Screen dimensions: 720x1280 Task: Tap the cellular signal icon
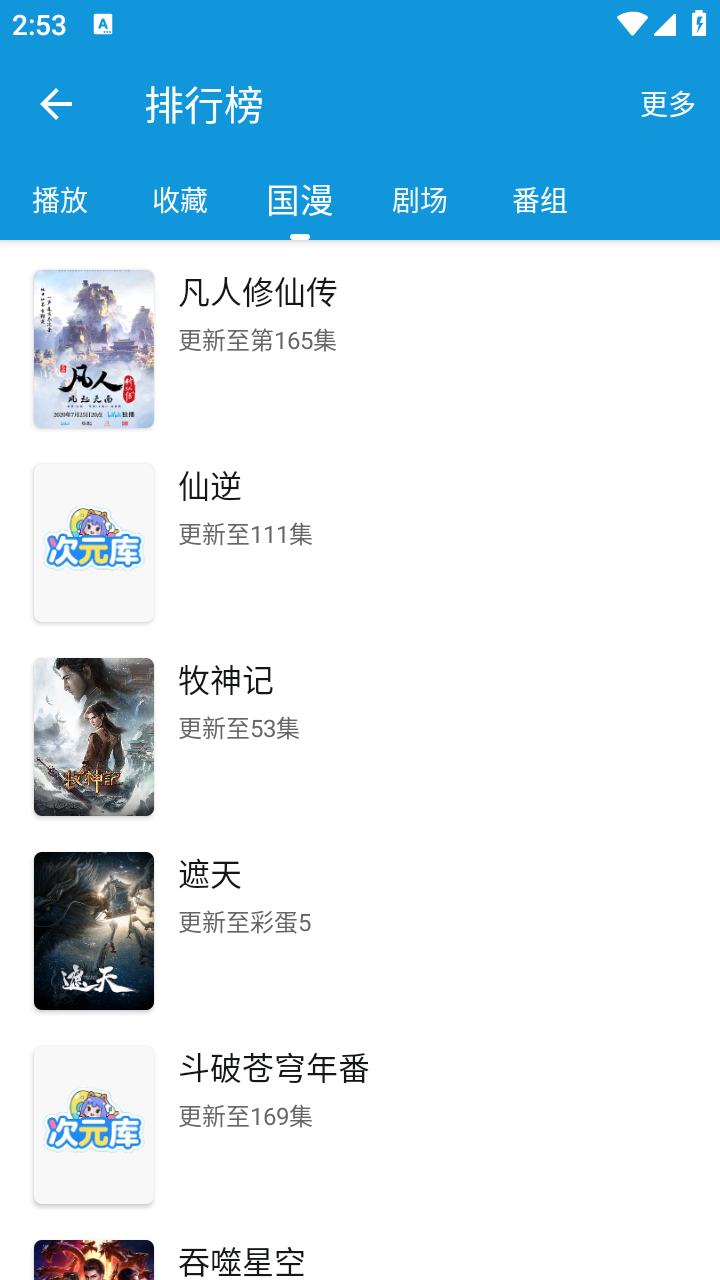(666, 25)
